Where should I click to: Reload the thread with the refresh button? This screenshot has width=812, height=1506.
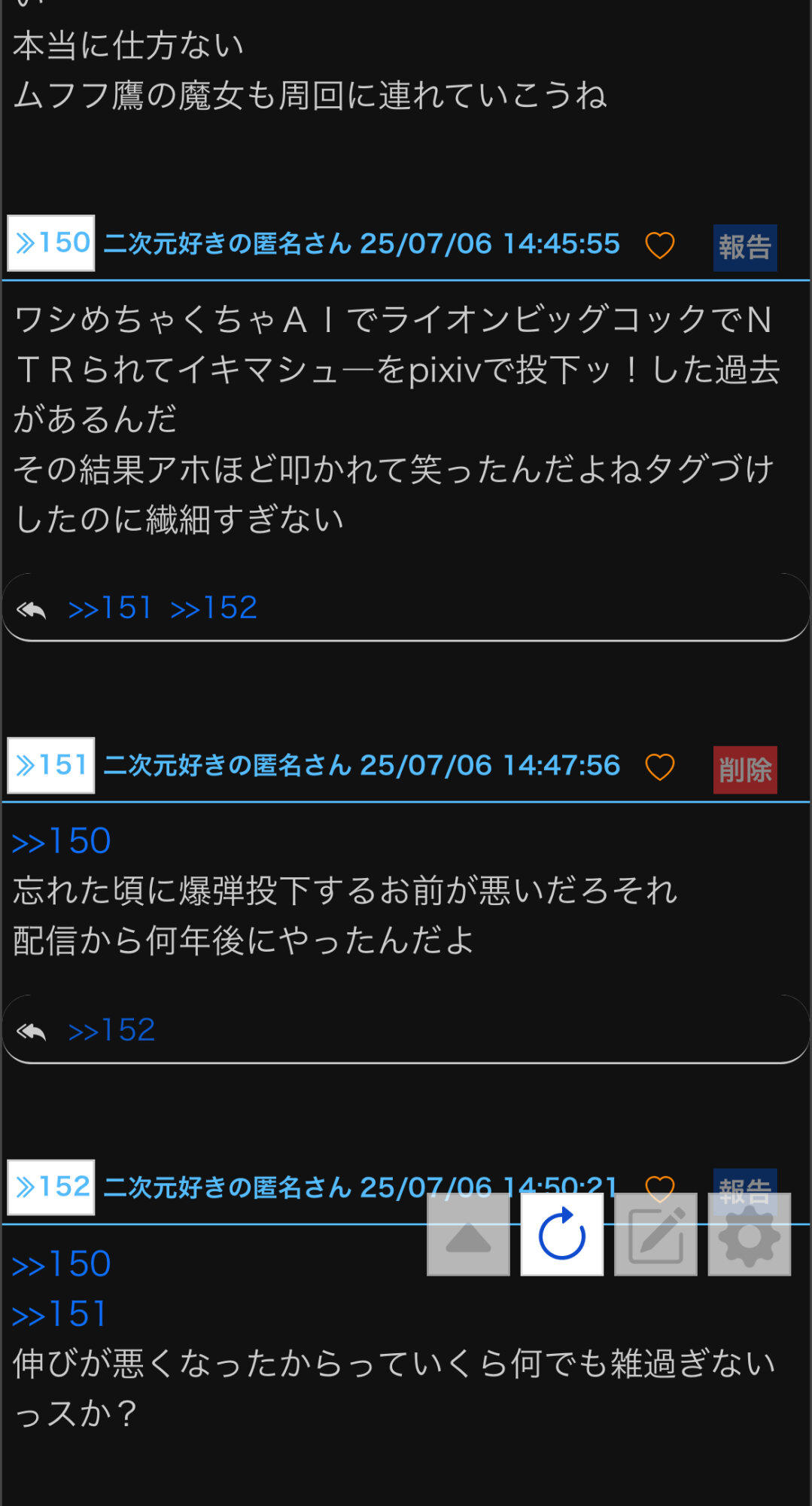[x=562, y=1235]
